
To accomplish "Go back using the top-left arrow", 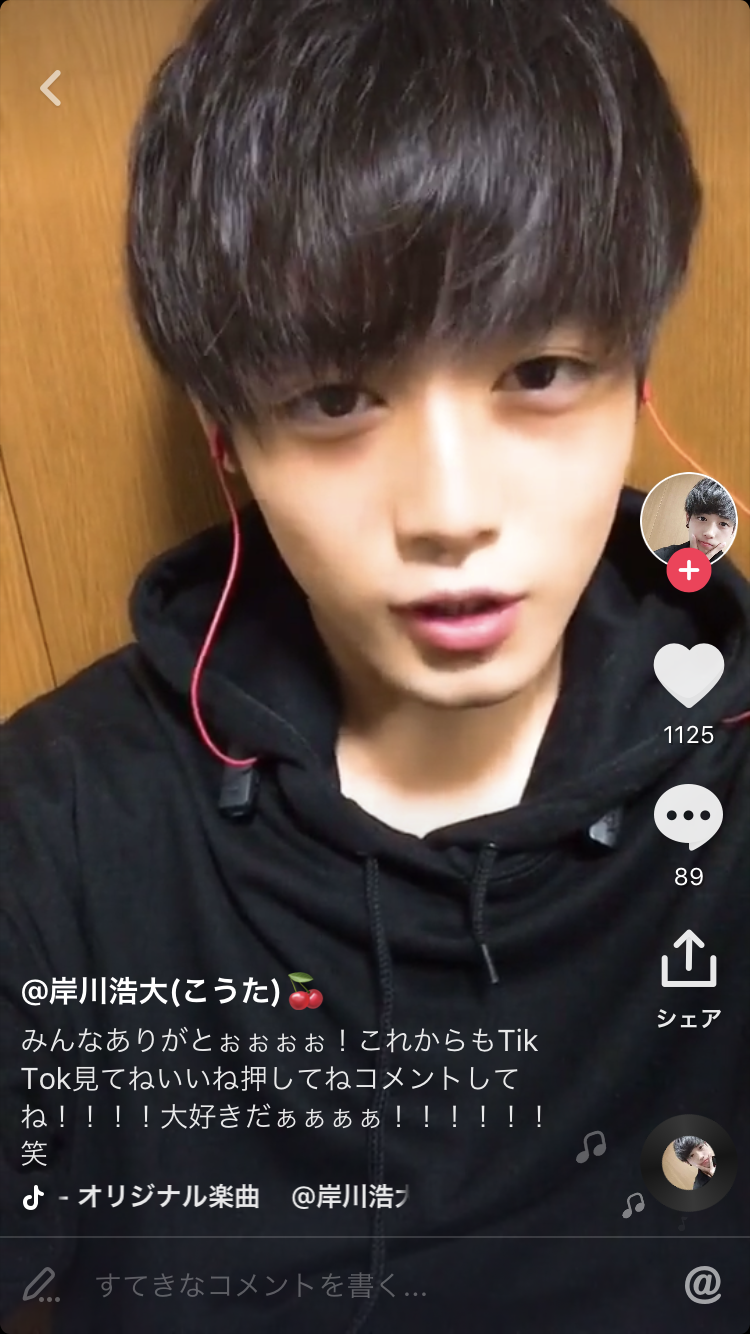I will (x=51, y=88).
